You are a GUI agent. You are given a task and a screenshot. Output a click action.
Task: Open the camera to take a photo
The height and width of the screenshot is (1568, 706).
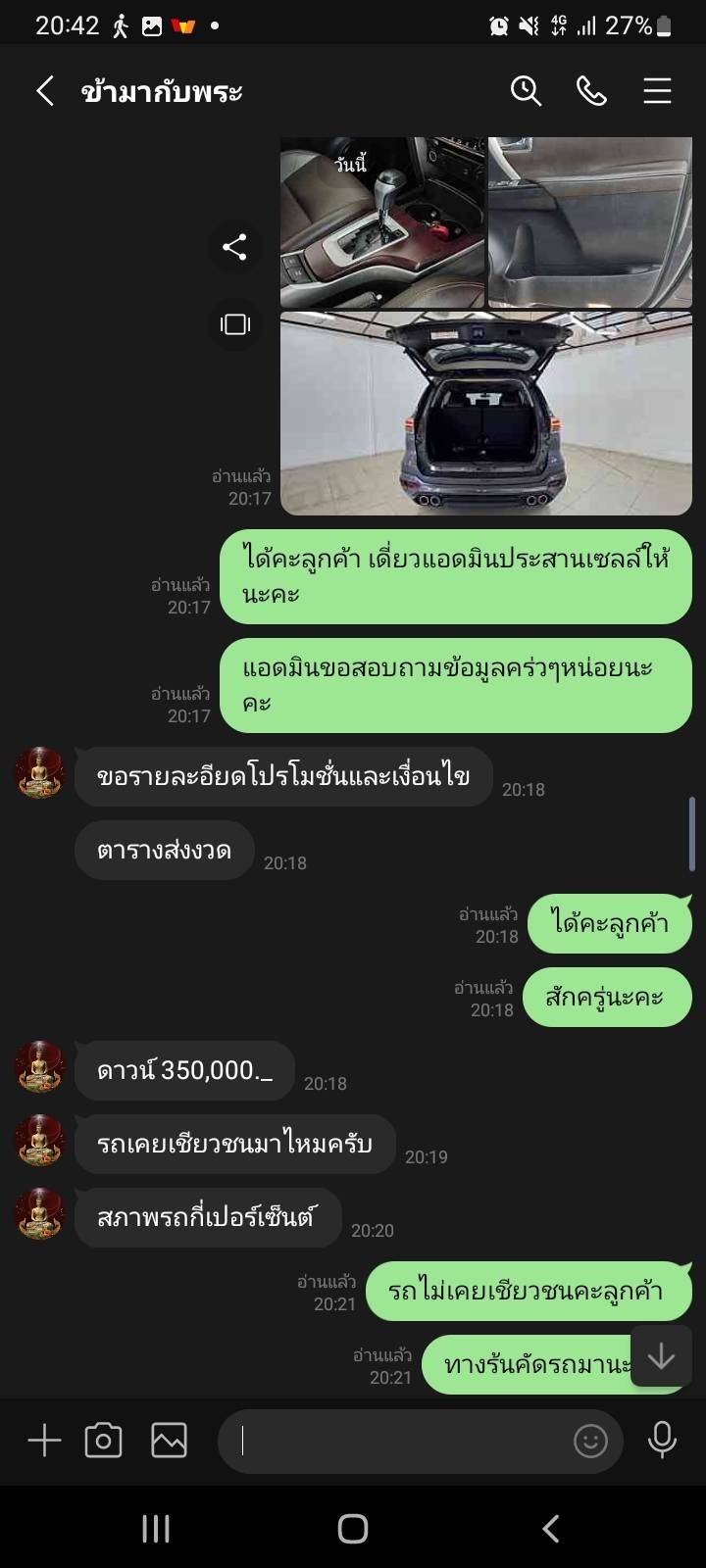click(103, 1441)
